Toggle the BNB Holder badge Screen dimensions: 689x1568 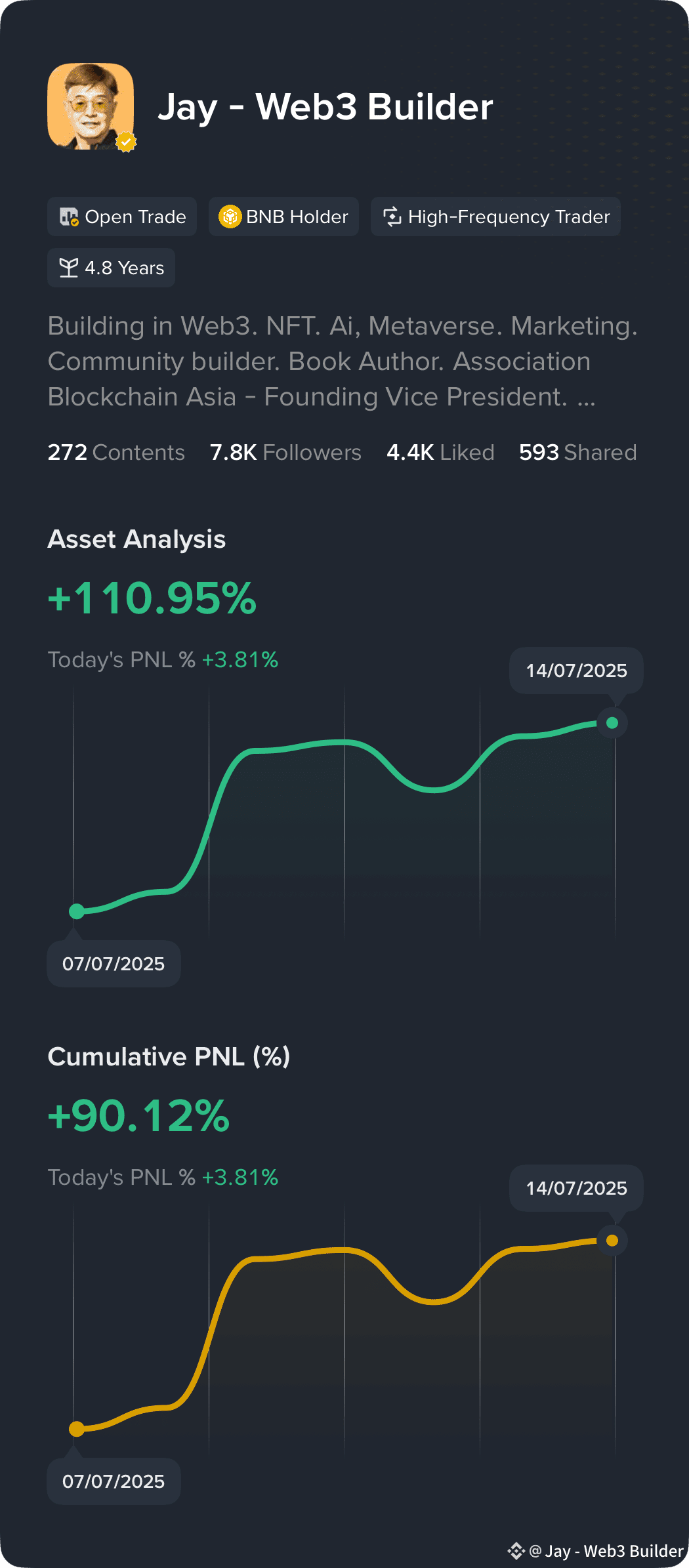pyautogui.click(x=283, y=217)
